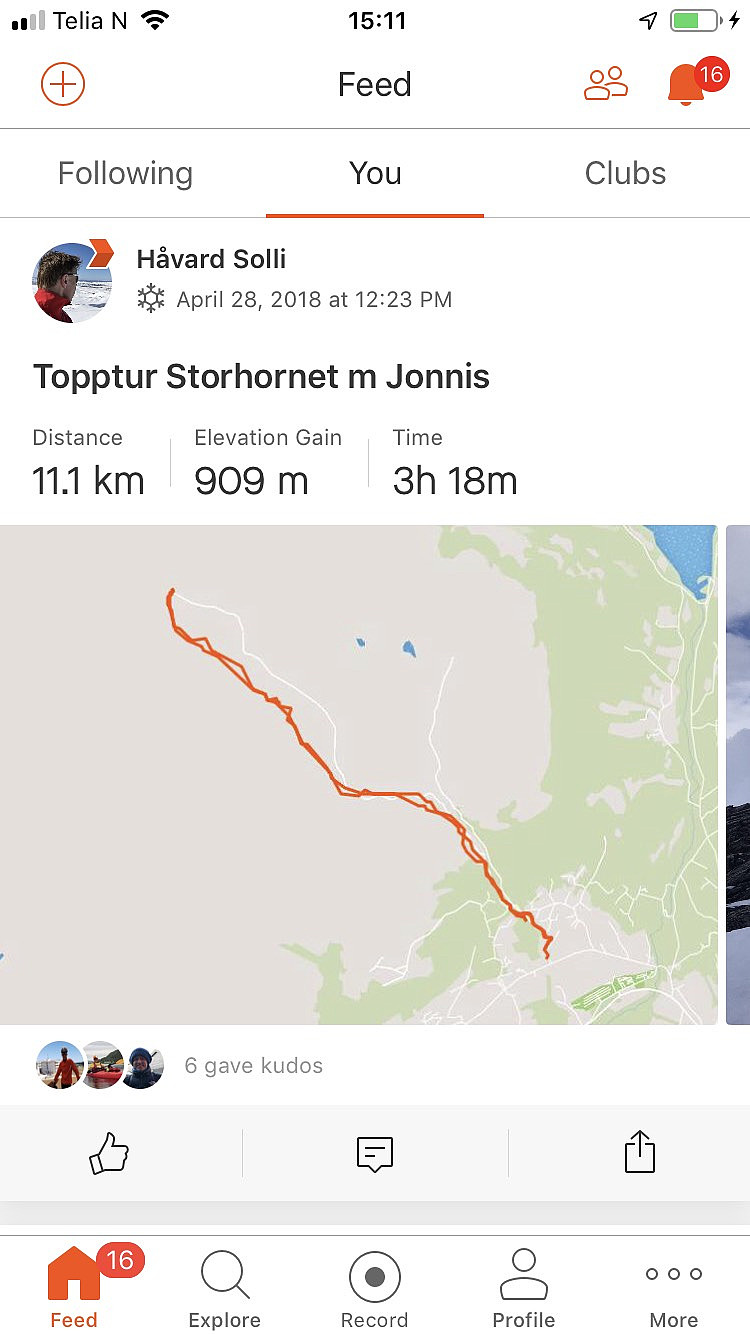Open the Record tab

[x=375, y=1290]
